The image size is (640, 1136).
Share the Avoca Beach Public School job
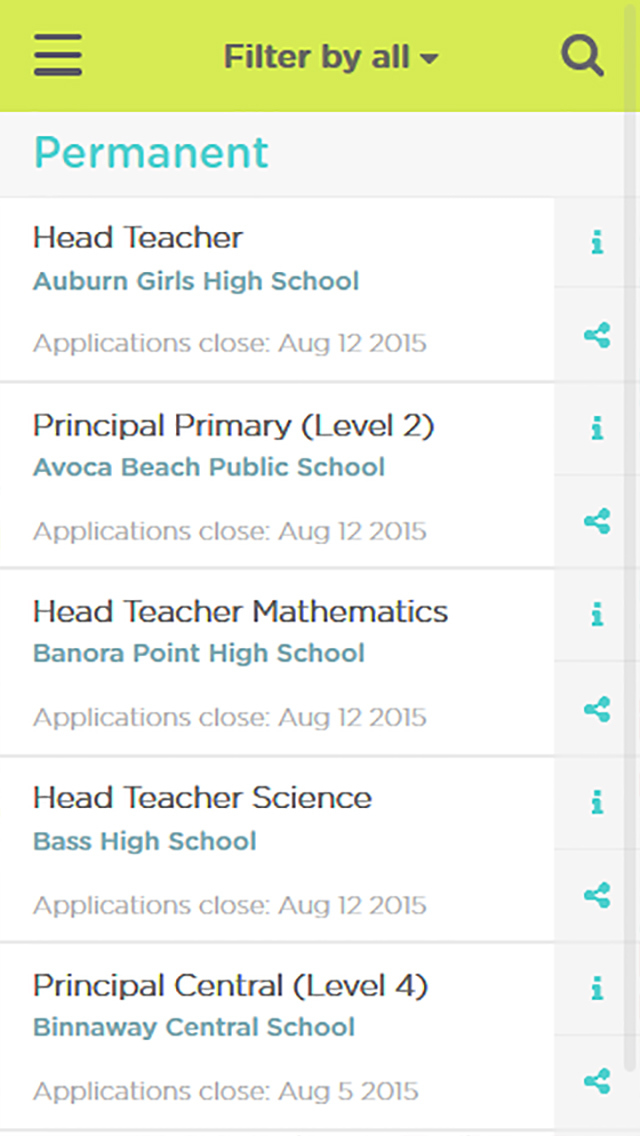pyautogui.click(x=597, y=522)
